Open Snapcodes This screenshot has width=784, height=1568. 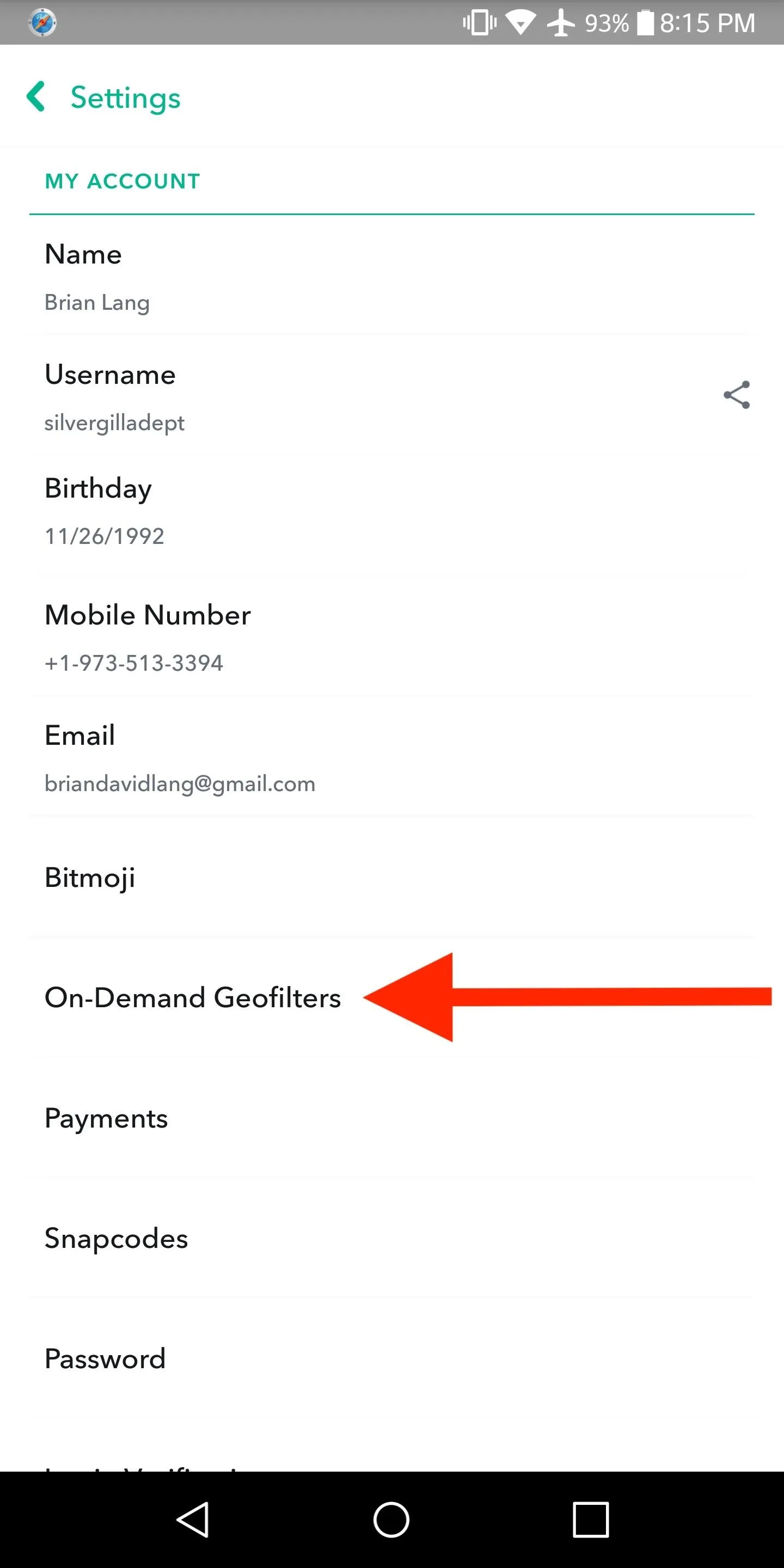pos(392,1239)
